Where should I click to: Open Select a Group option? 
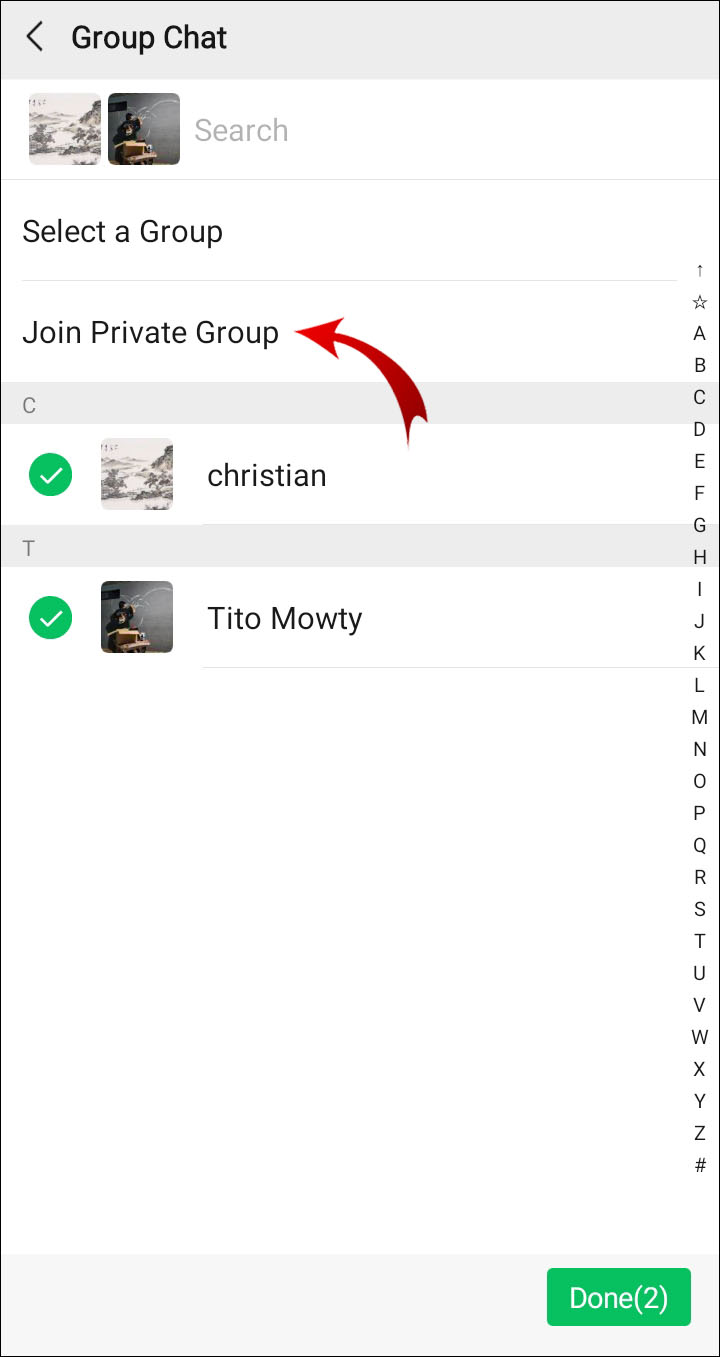[123, 231]
